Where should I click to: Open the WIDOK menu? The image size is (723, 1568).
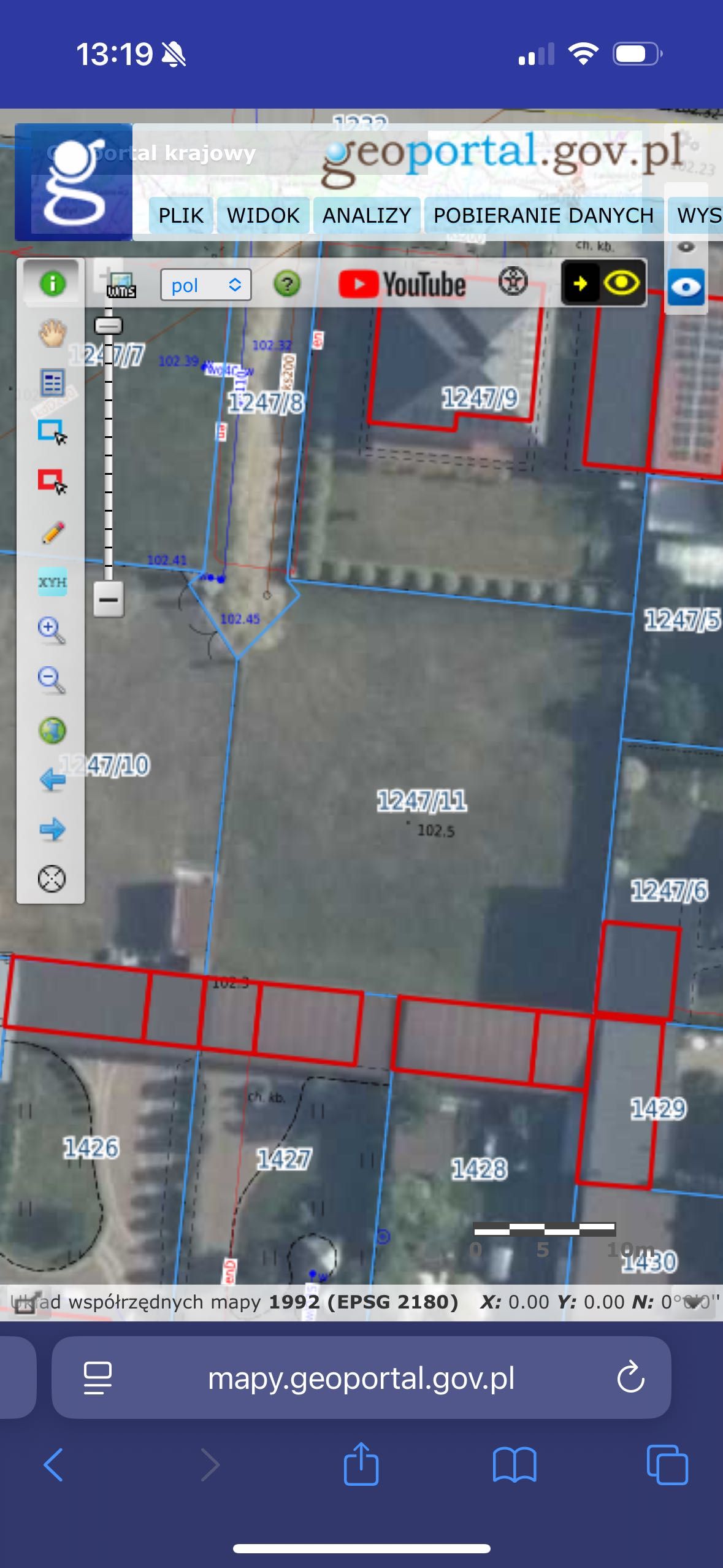pyautogui.click(x=263, y=215)
